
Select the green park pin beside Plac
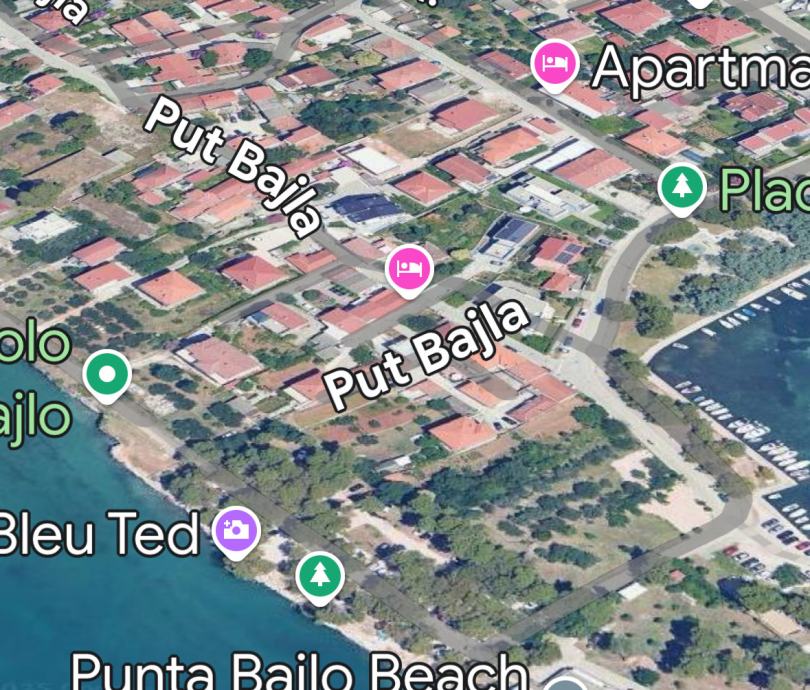click(681, 186)
